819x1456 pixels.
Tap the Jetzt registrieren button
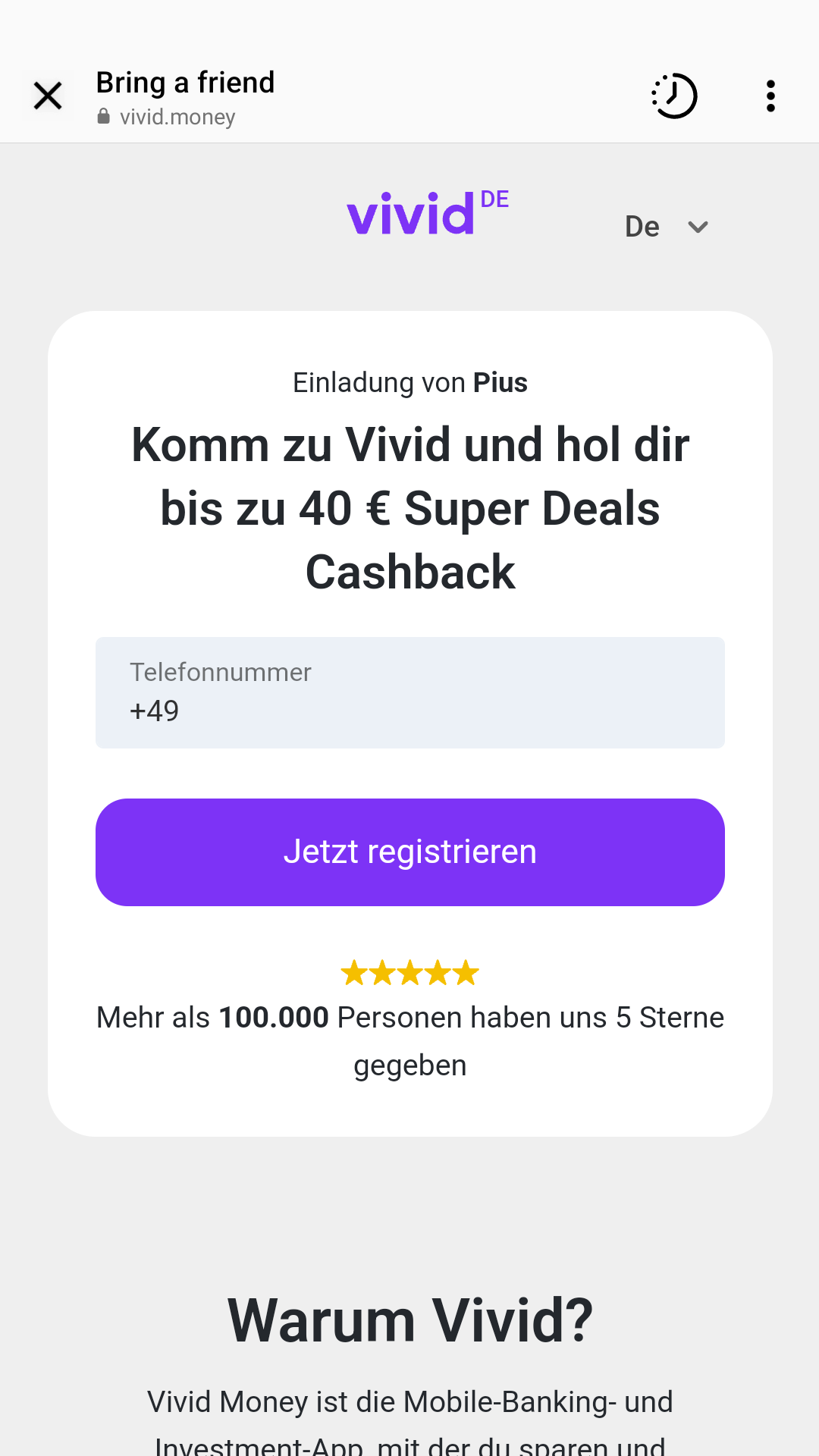click(410, 852)
